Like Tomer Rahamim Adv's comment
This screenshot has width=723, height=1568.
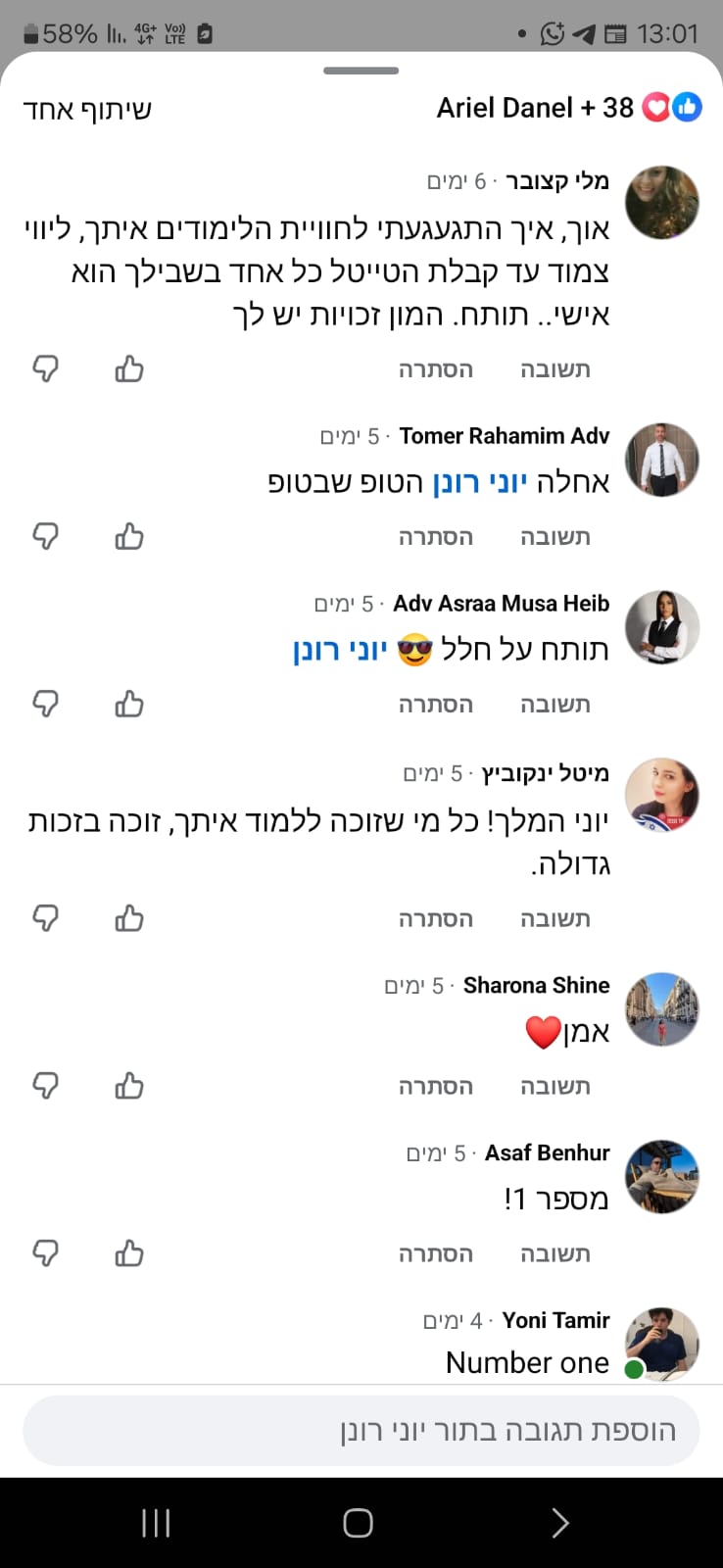click(x=129, y=537)
